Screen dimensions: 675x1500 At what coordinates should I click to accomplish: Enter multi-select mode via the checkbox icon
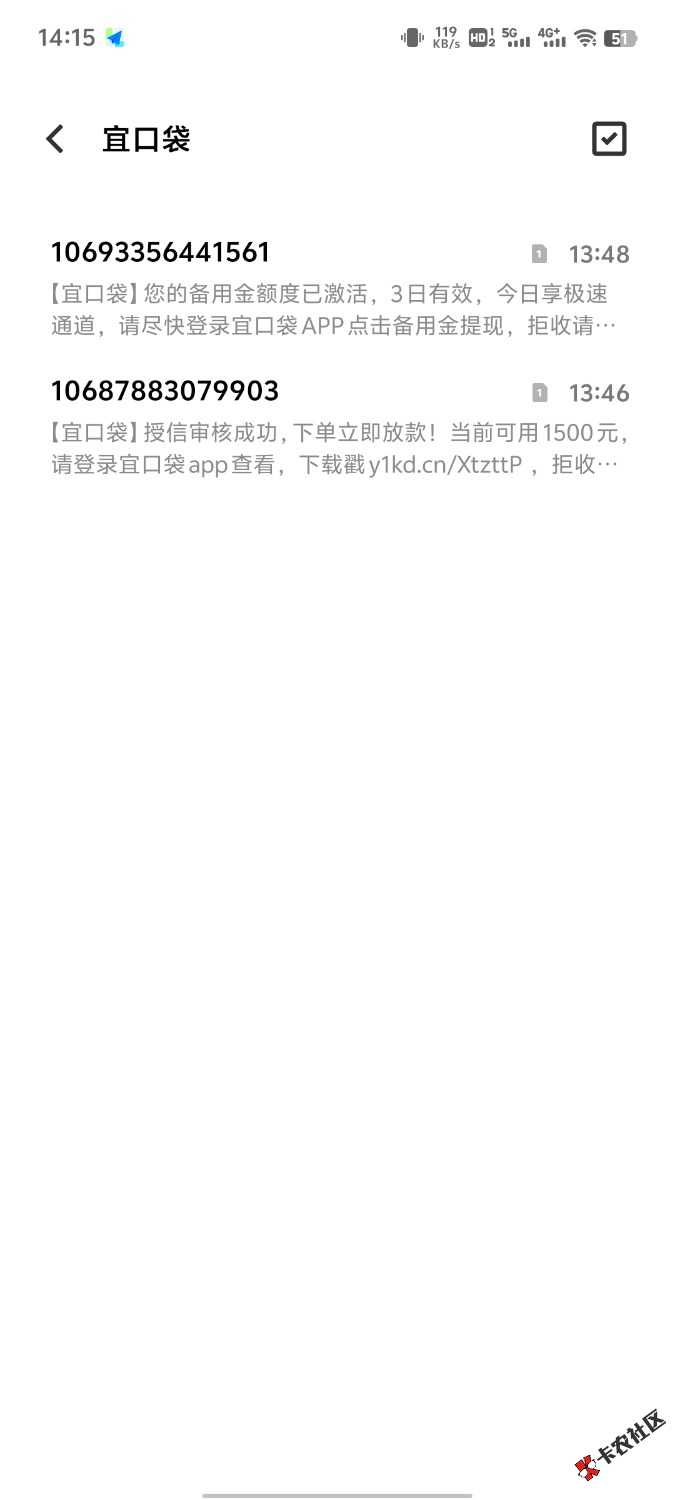[609, 139]
